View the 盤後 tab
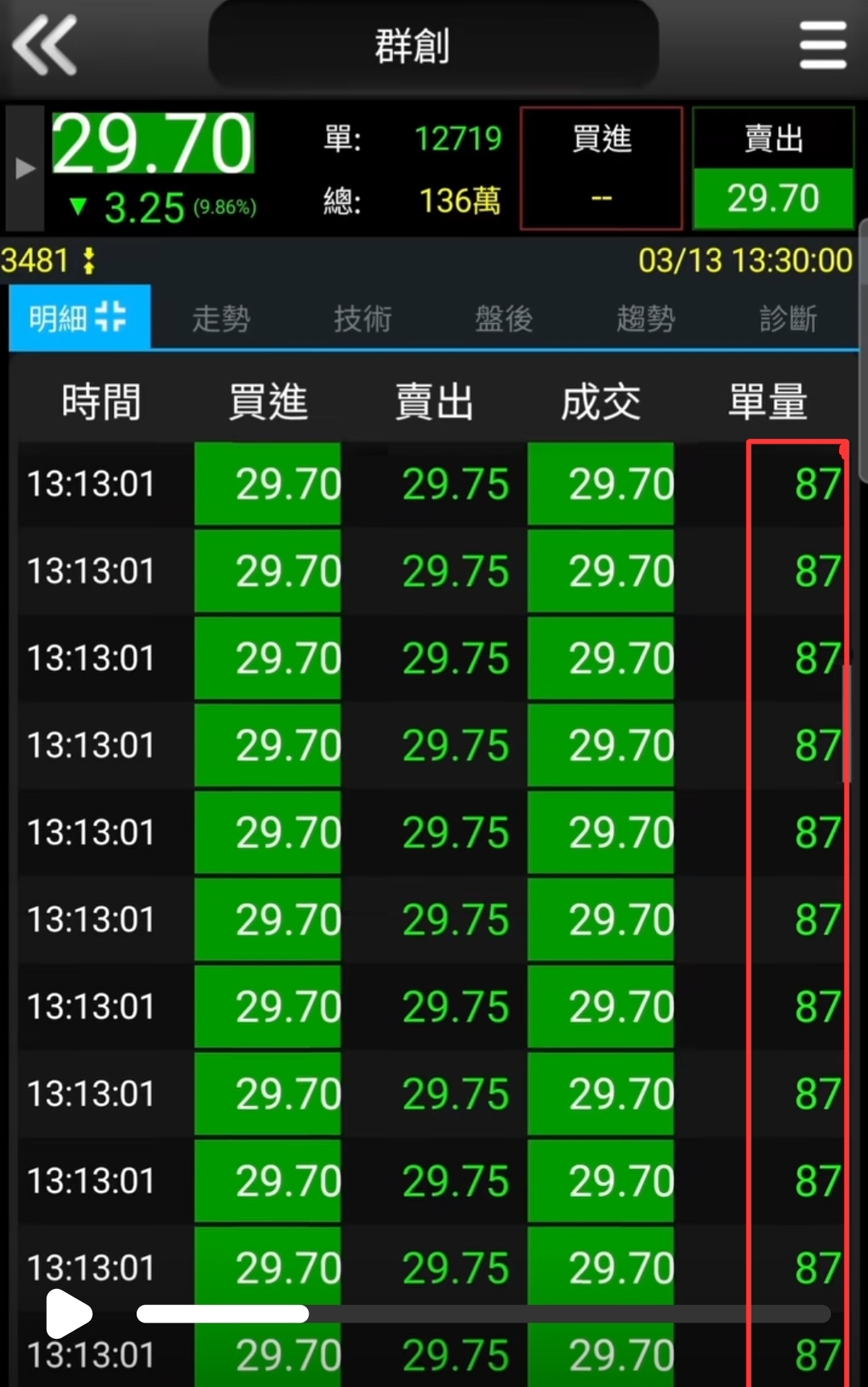Viewport: 868px width, 1387px height. point(504,319)
